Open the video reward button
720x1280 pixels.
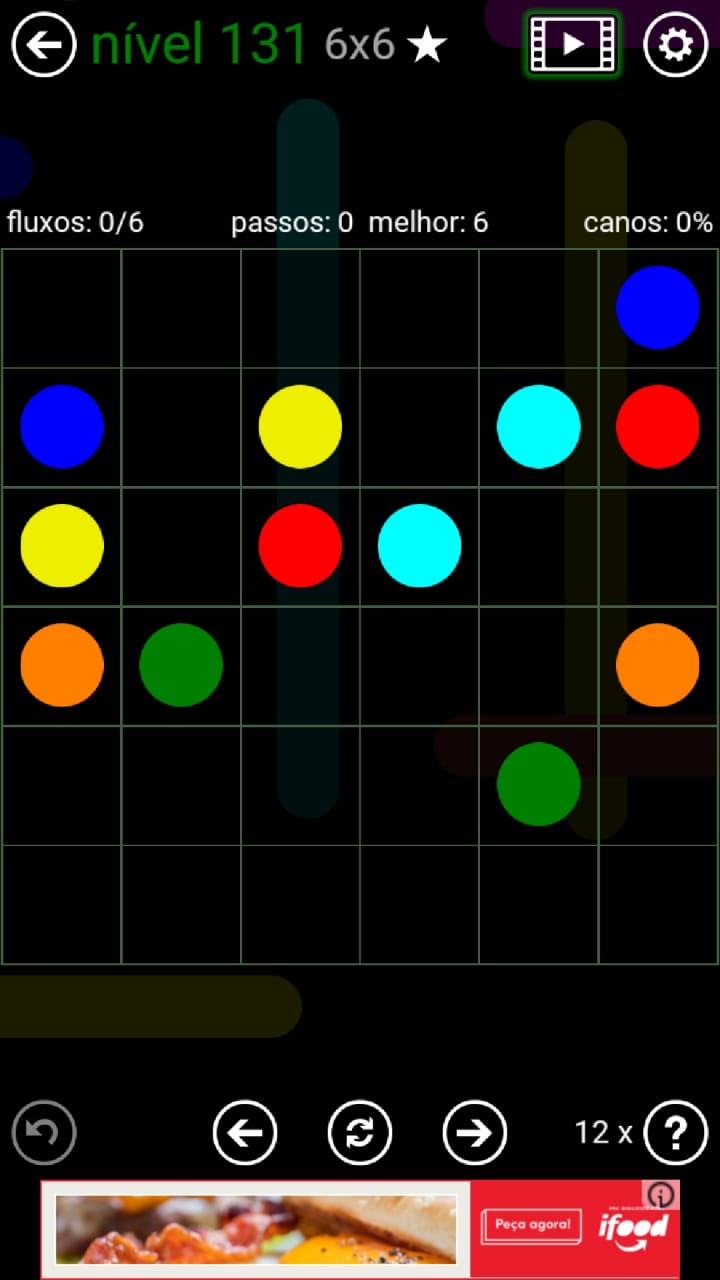point(573,45)
